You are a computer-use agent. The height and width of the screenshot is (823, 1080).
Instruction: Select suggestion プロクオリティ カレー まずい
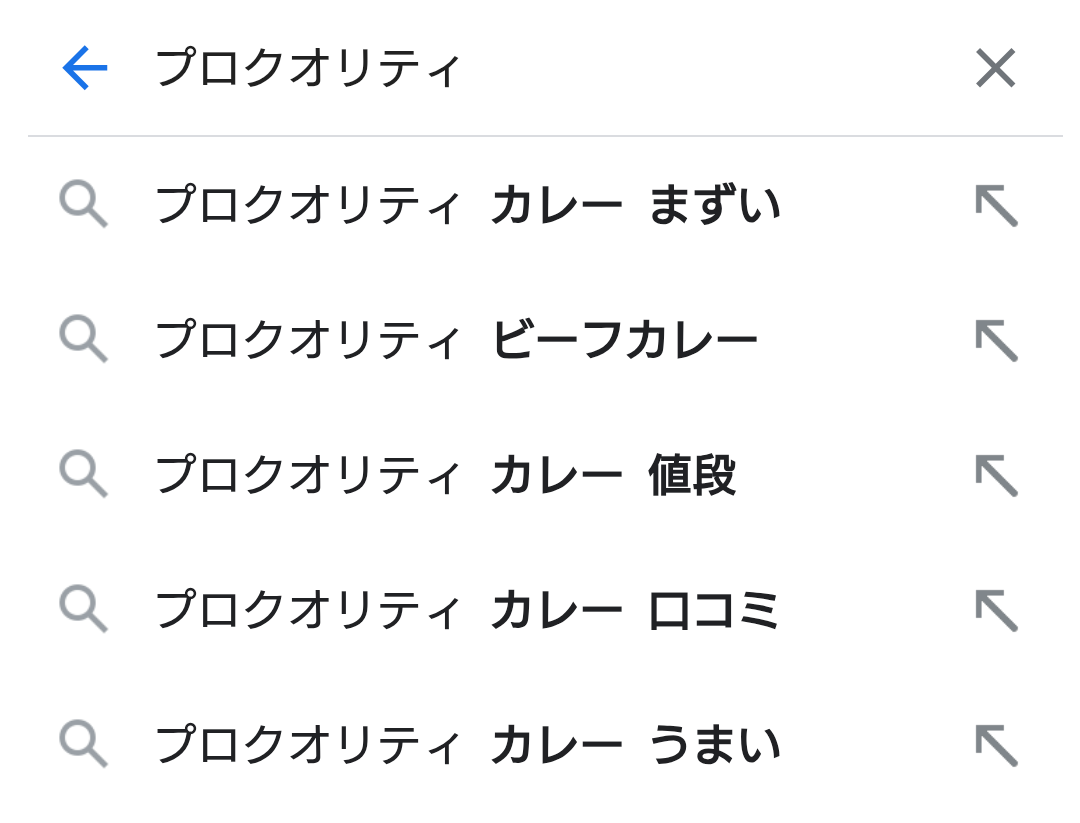pos(467,206)
